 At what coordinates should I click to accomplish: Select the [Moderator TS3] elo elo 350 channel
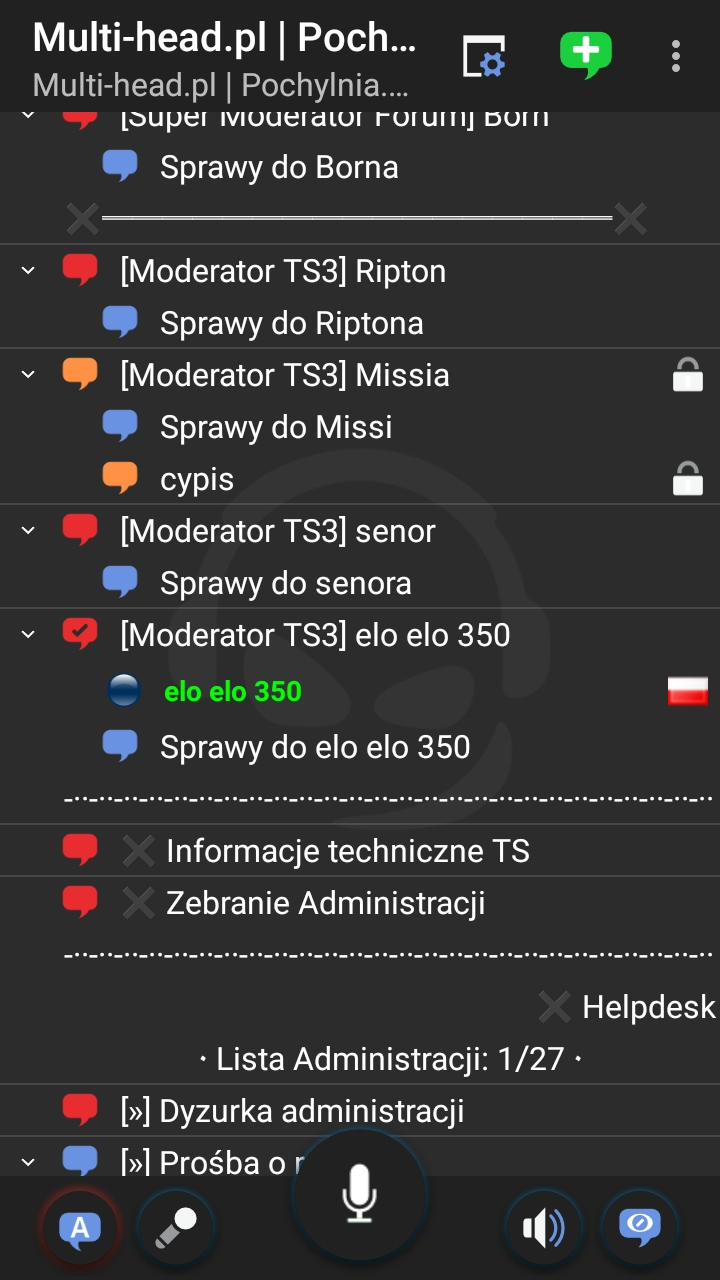click(x=315, y=635)
